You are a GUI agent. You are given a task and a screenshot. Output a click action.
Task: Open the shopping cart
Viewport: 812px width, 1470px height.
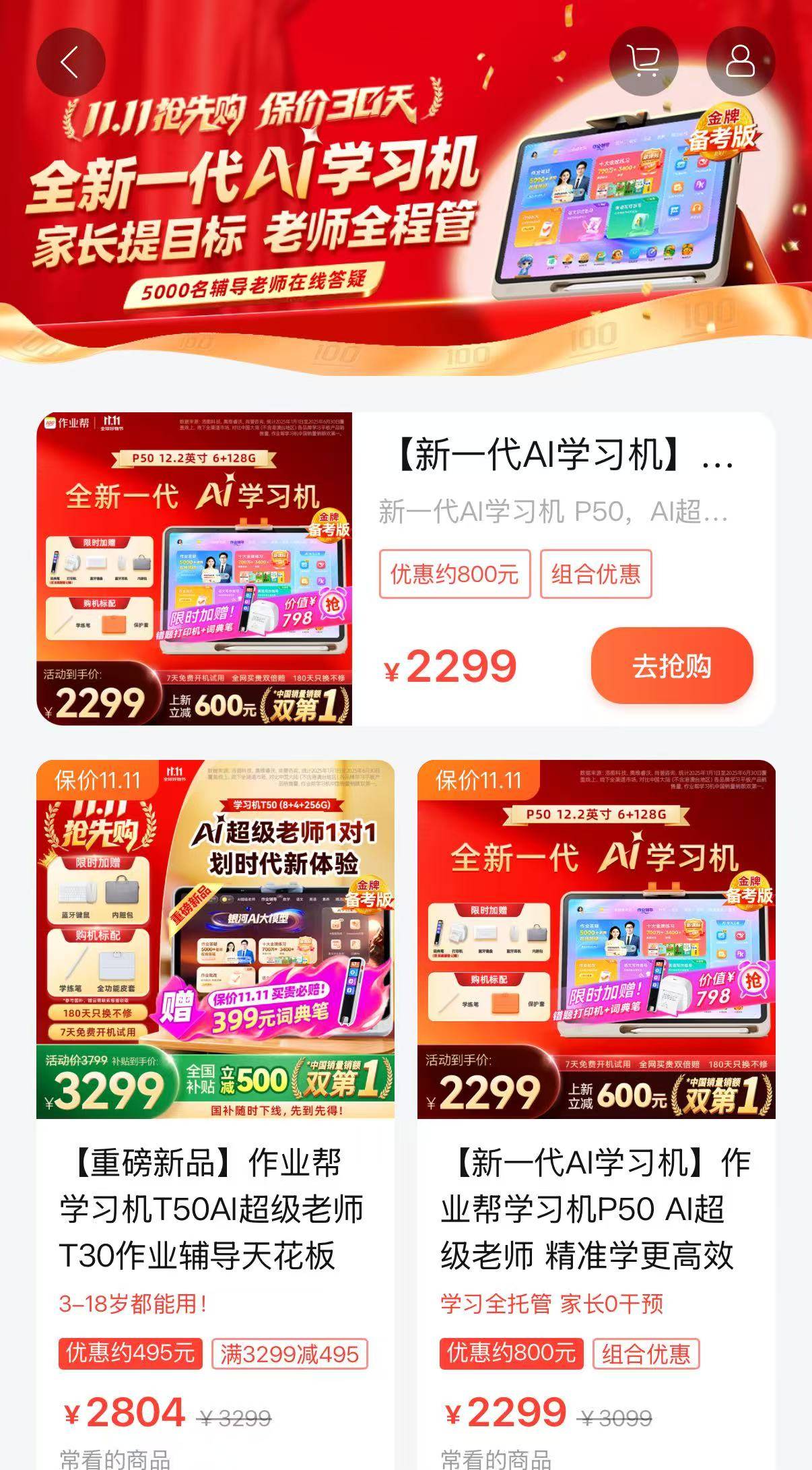pyautogui.click(x=644, y=61)
